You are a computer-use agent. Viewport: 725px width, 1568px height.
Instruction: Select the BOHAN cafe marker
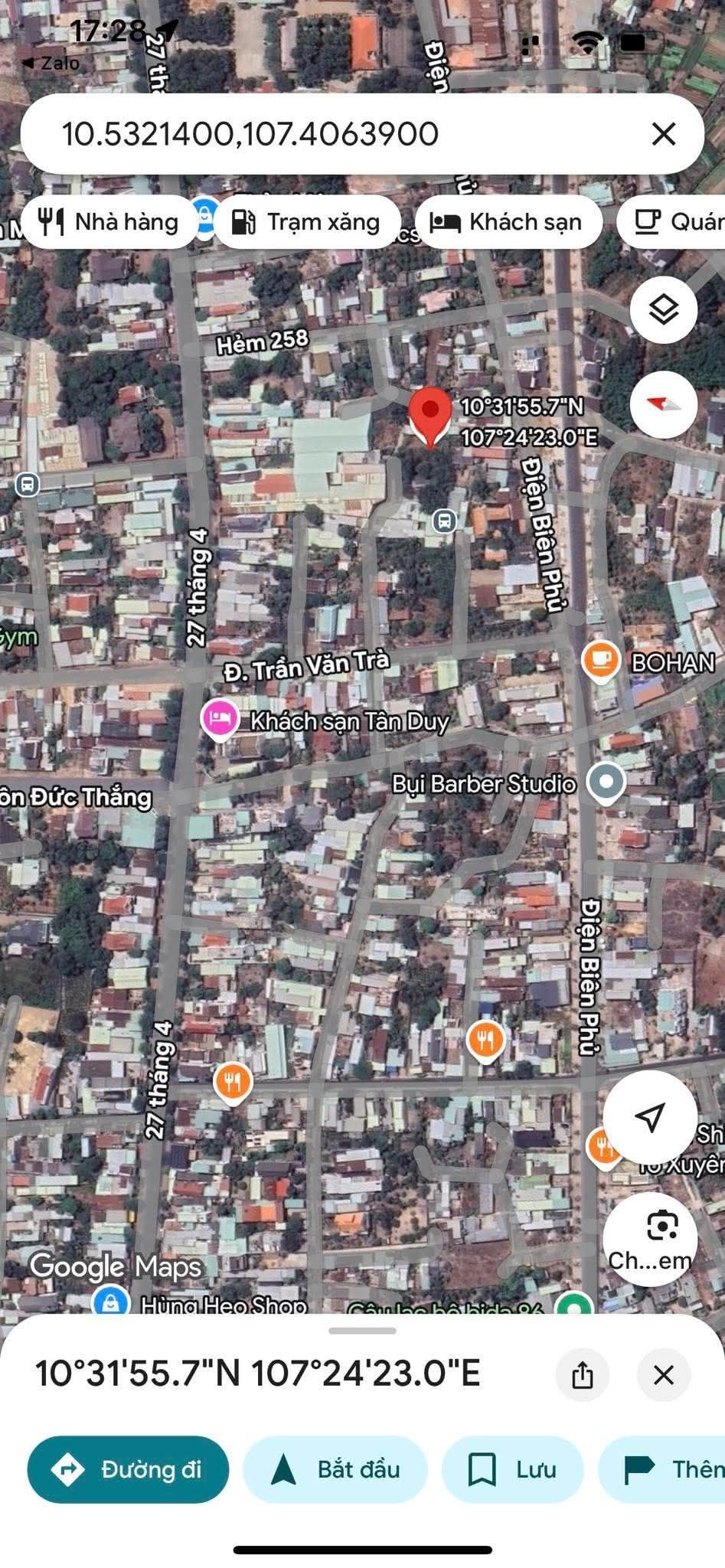(601, 660)
